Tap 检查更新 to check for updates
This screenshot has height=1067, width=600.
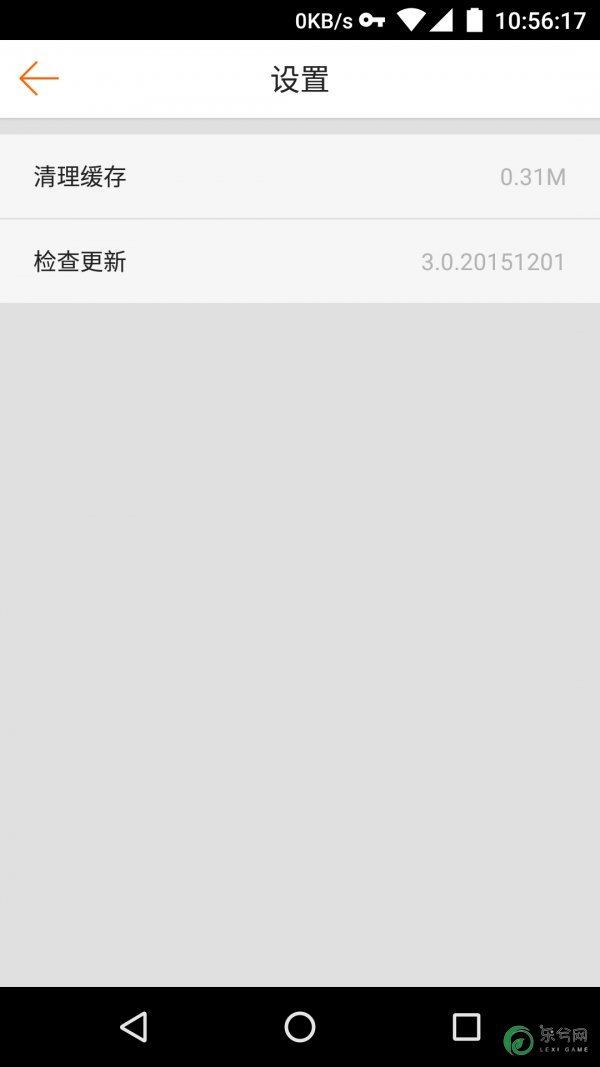(300, 262)
